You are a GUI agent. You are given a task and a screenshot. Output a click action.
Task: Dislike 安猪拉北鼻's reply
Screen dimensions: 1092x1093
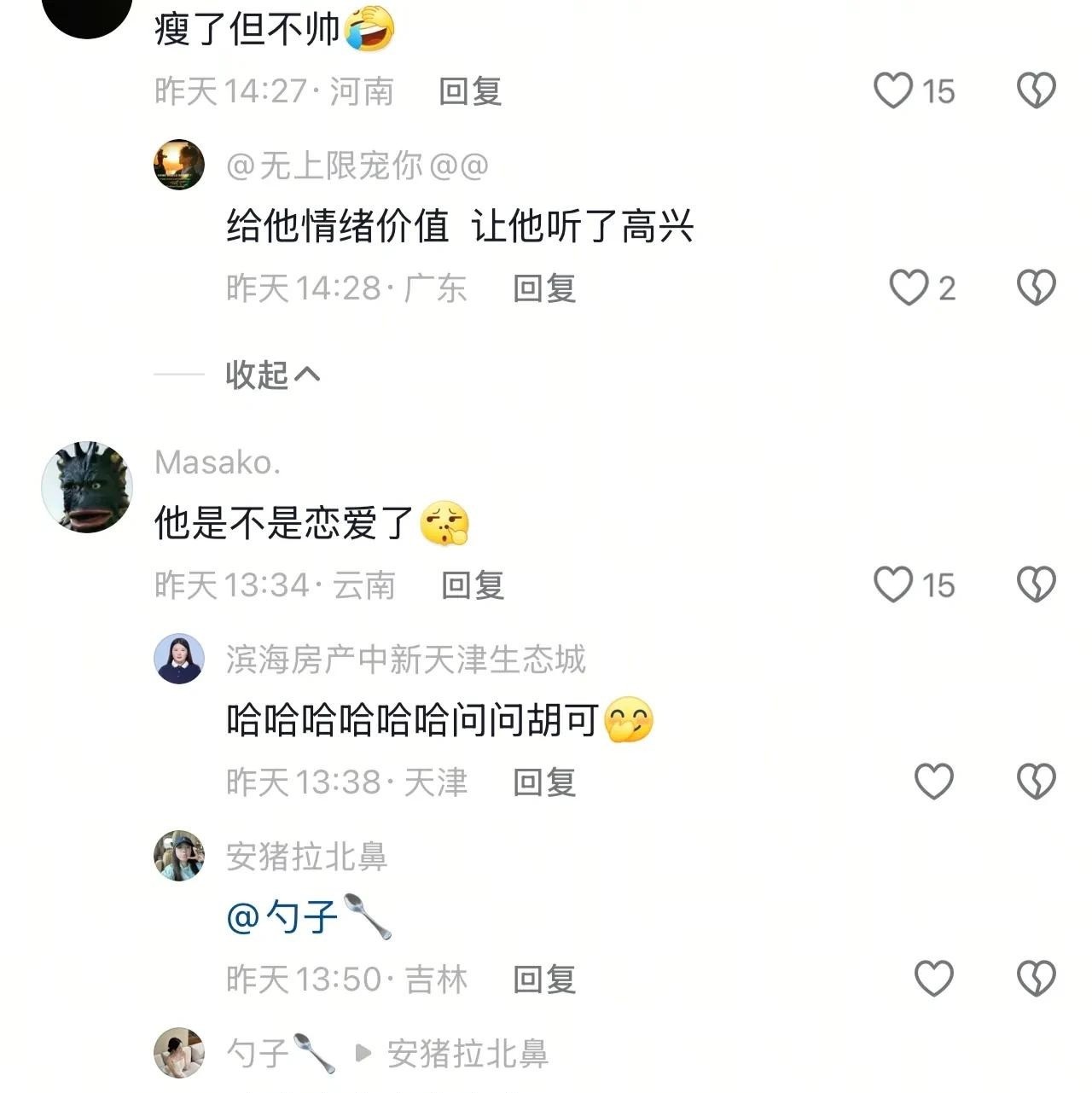1036,978
